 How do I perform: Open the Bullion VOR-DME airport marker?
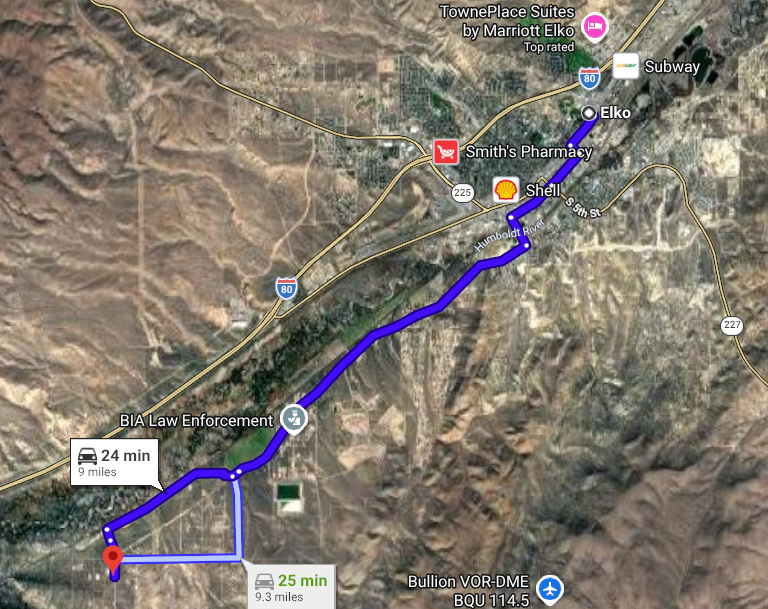(x=549, y=589)
